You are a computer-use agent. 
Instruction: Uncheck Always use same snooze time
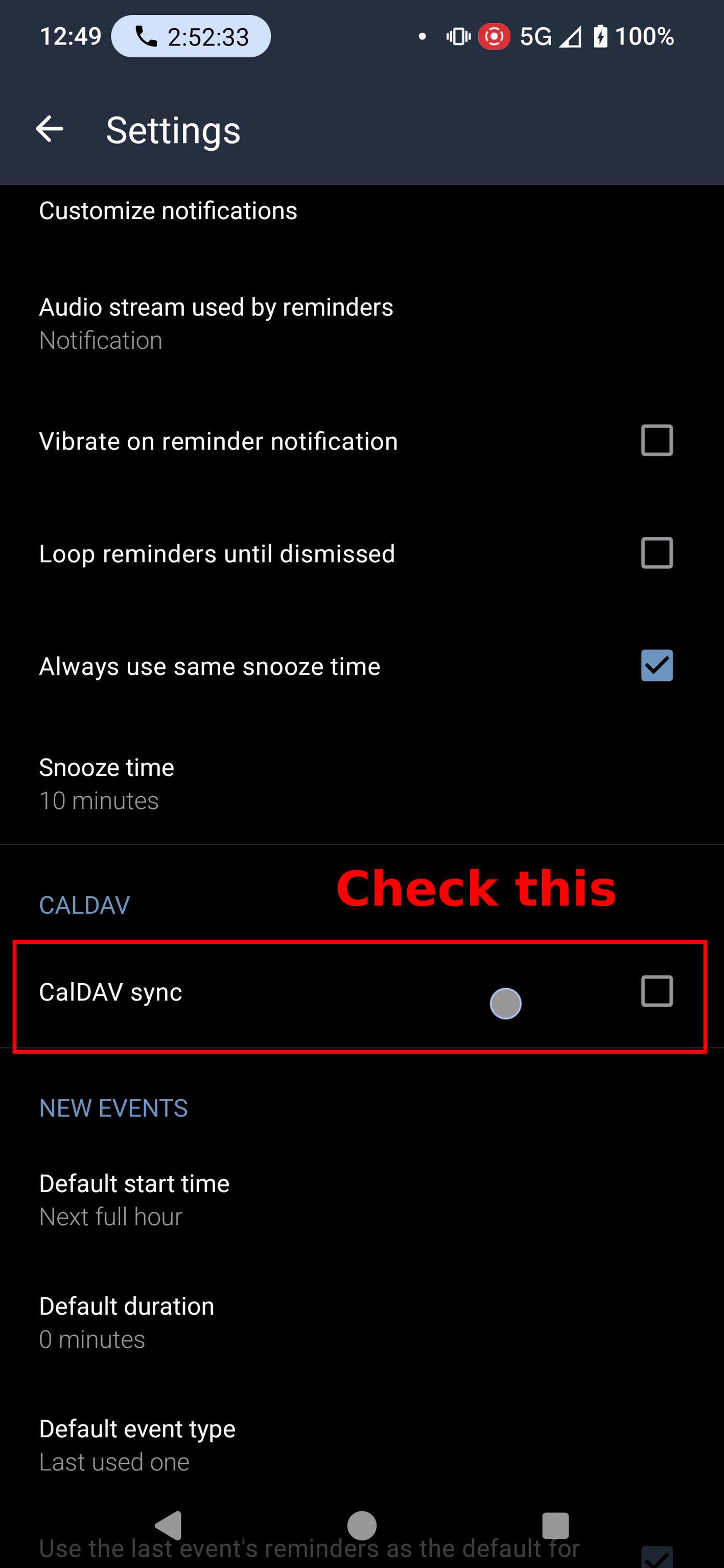[657, 666]
